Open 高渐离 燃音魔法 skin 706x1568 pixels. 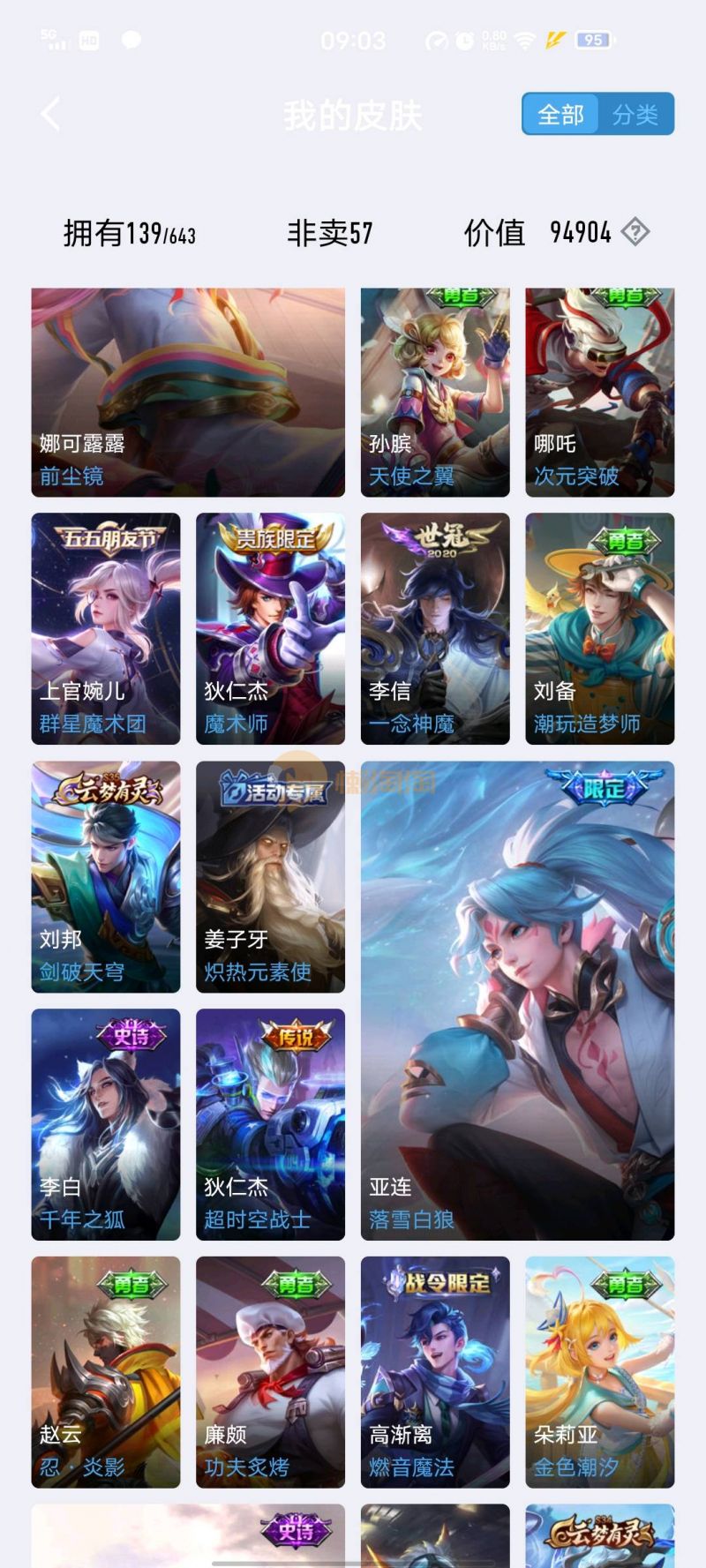coord(435,1372)
